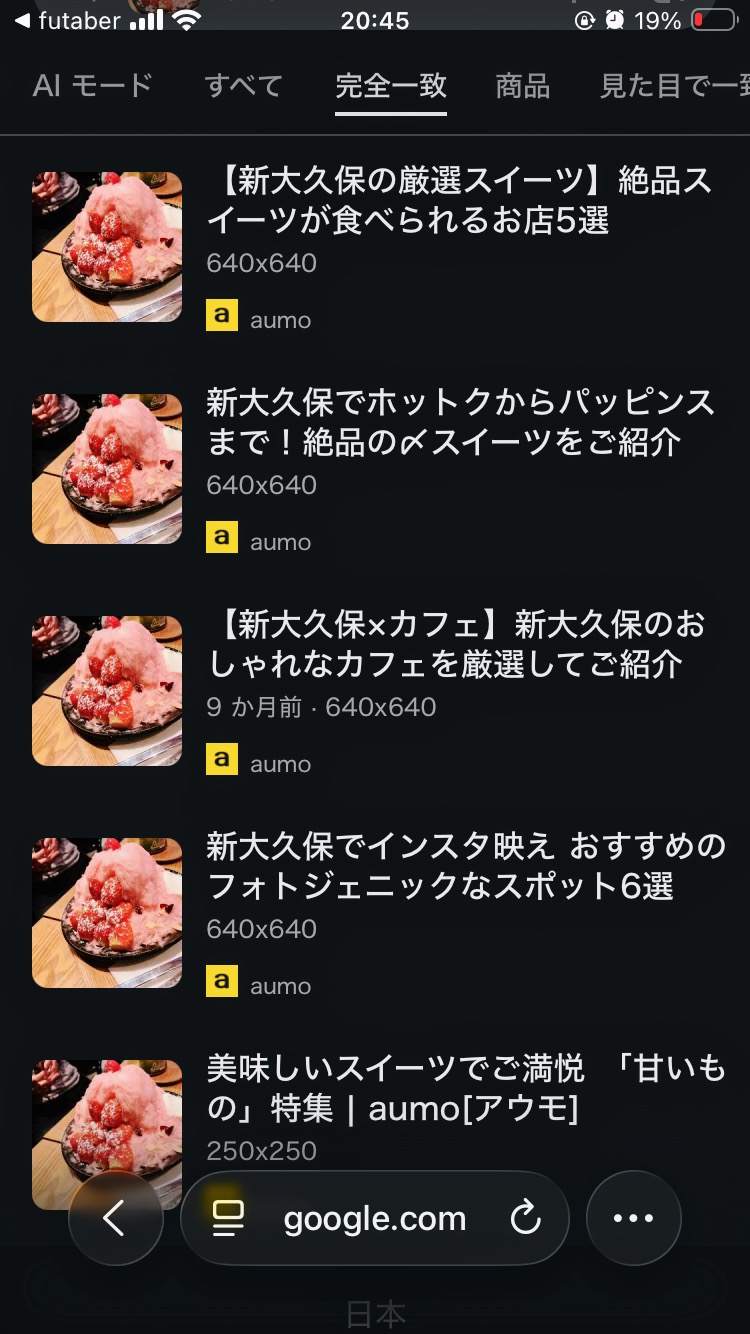This screenshot has width=750, height=1334.
Task: Open result インスタ映え フォトジェニックなスポット6選
Action: coord(465,866)
